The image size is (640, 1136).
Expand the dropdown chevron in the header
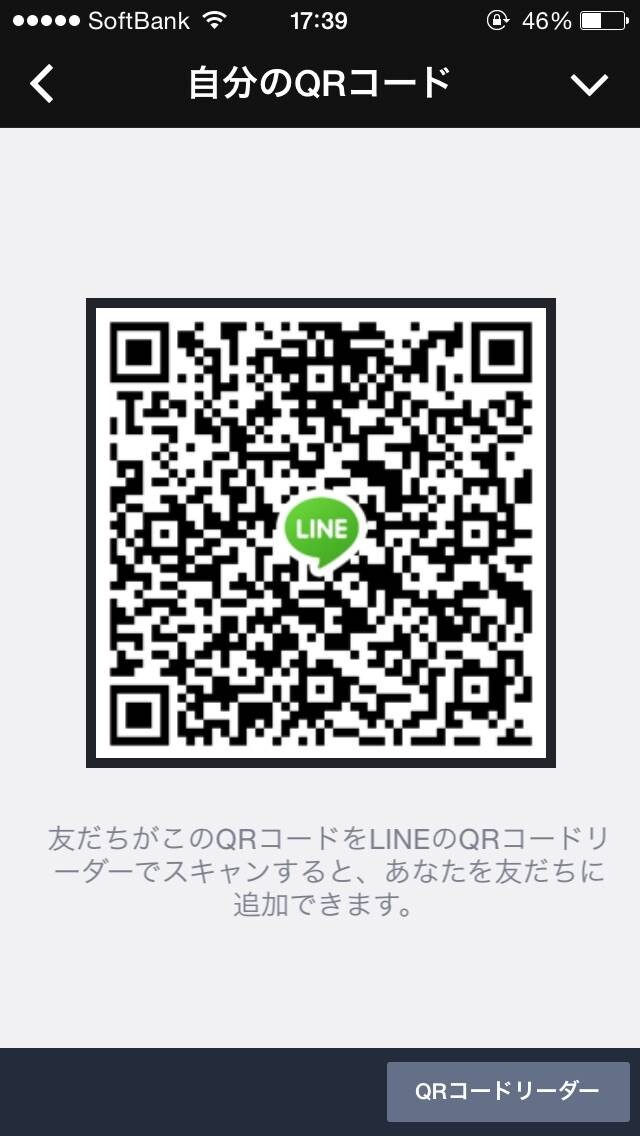pyautogui.click(x=589, y=85)
